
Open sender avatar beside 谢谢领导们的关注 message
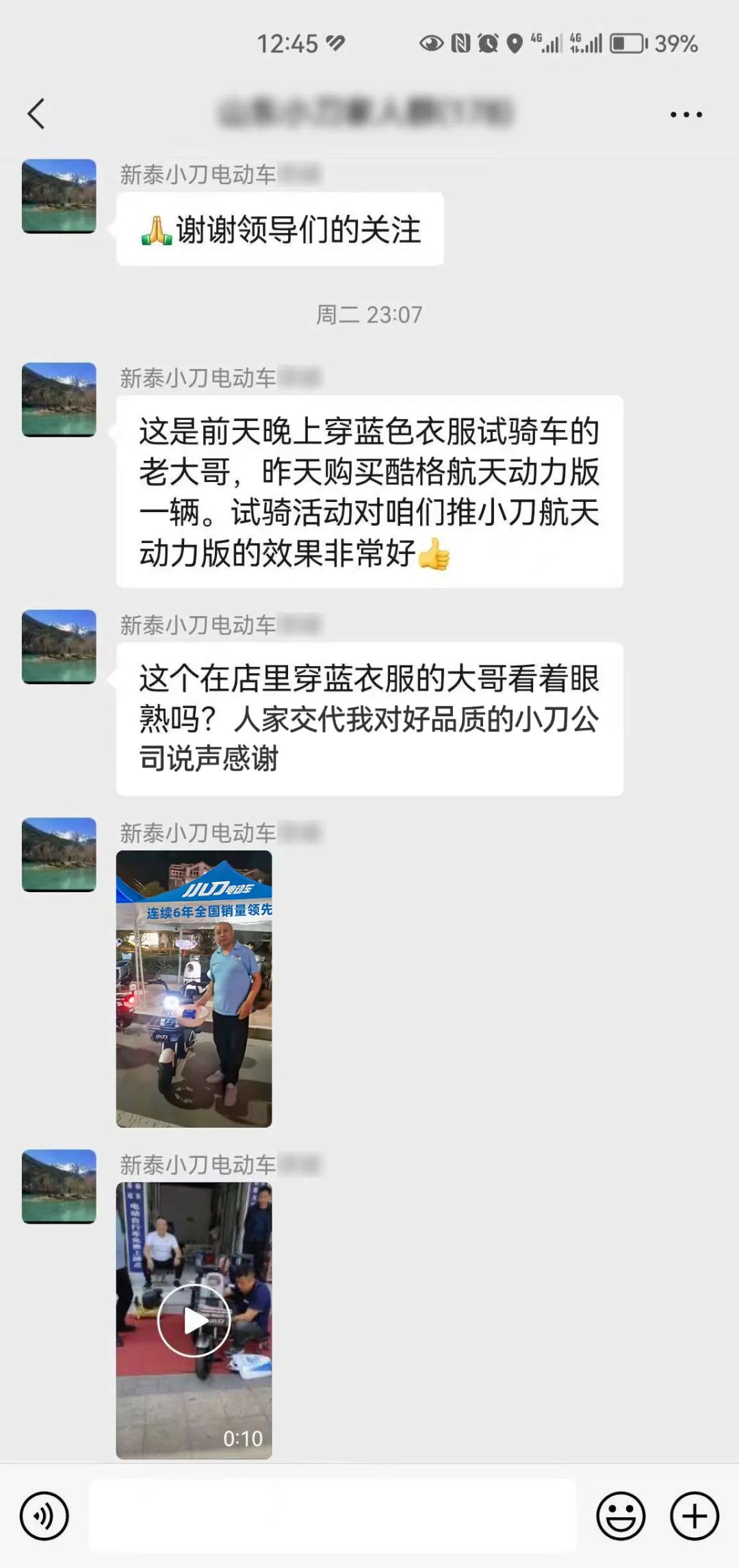coord(59,197)
